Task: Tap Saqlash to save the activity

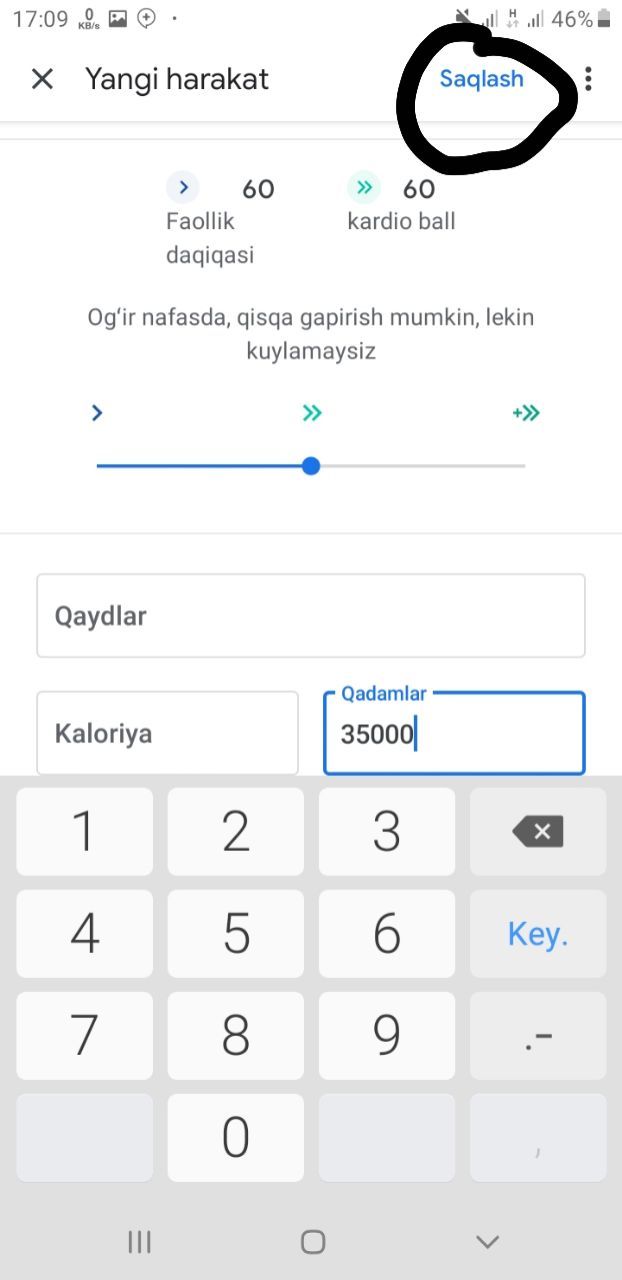Action: [x=481, y=79]
